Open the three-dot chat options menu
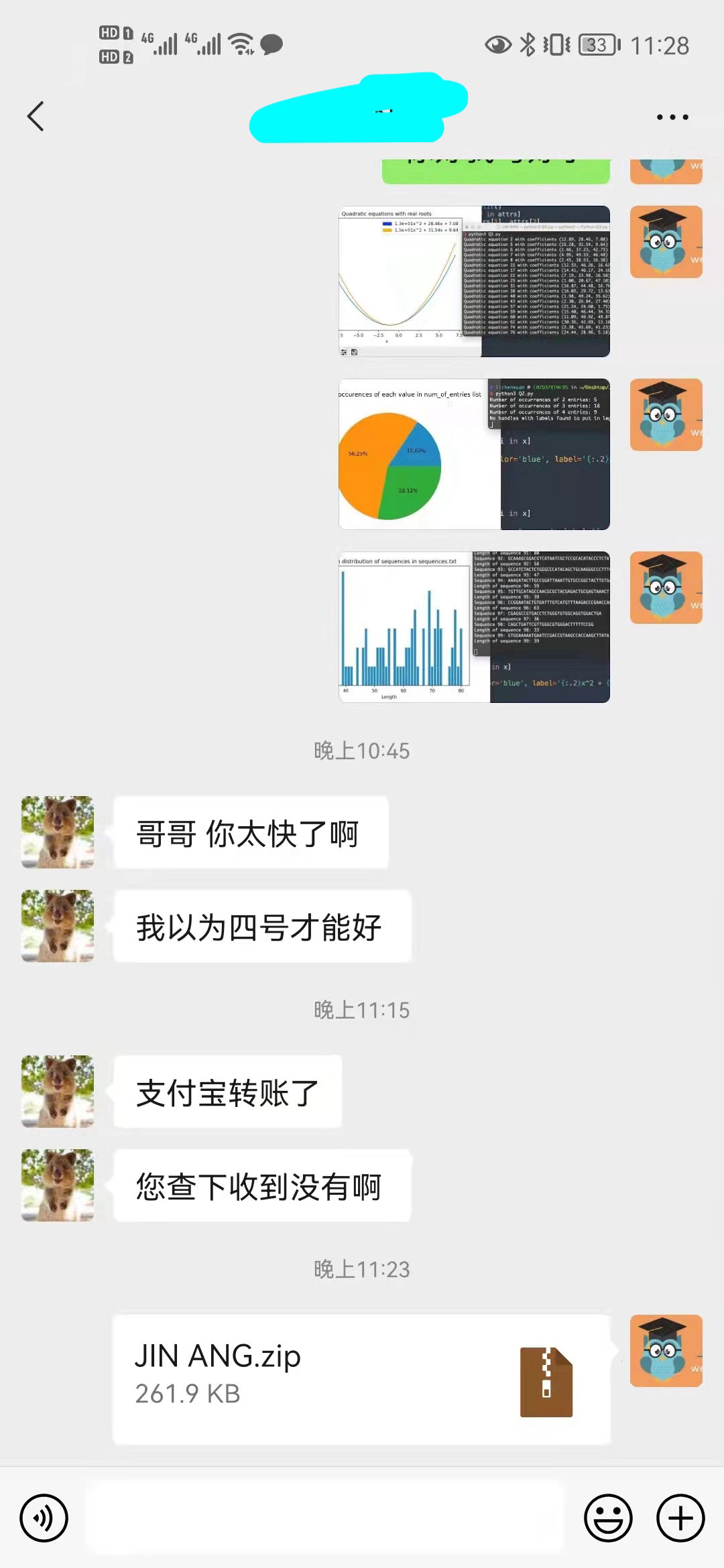This screenshot has height=1568, width=724. (672, 117)
